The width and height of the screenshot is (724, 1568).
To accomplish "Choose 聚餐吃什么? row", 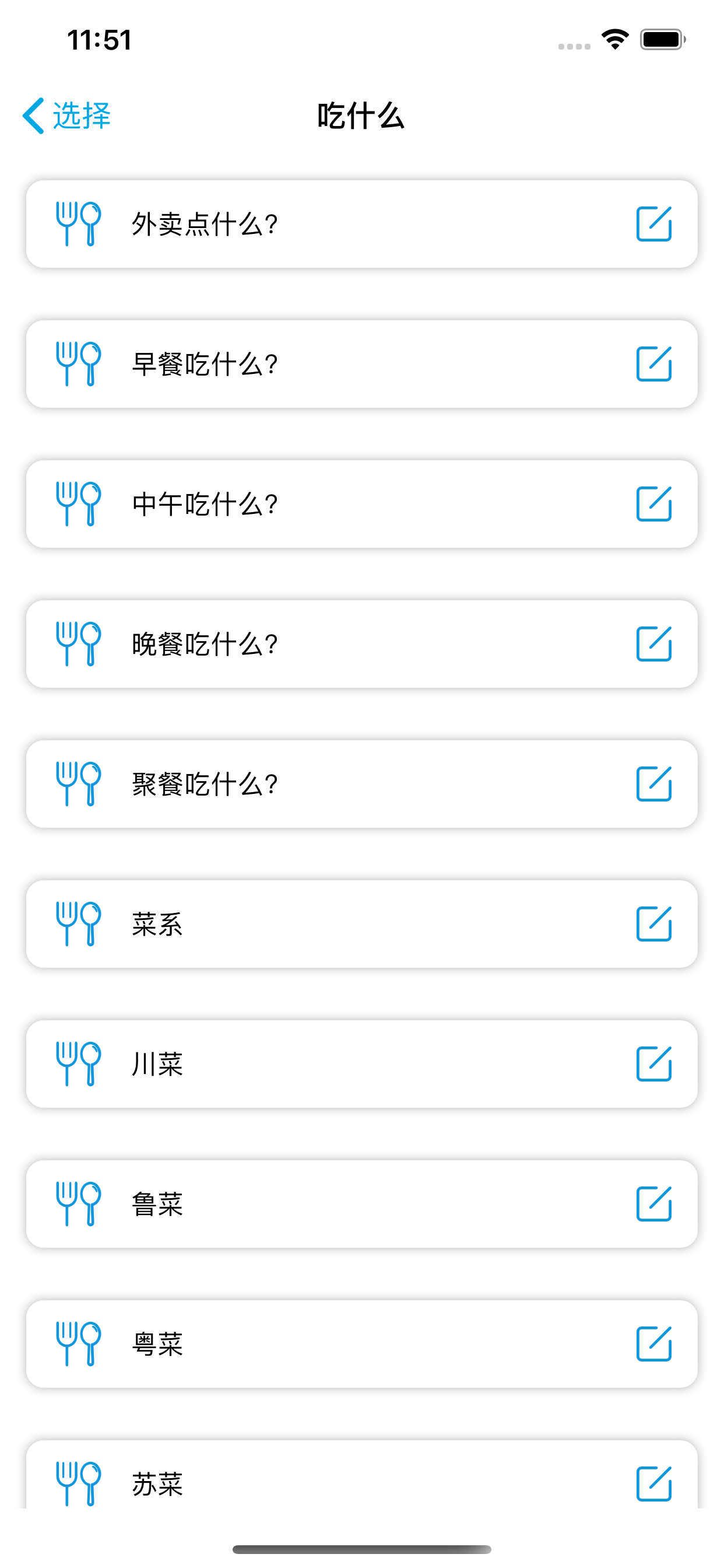I will [x=362, y=784].
